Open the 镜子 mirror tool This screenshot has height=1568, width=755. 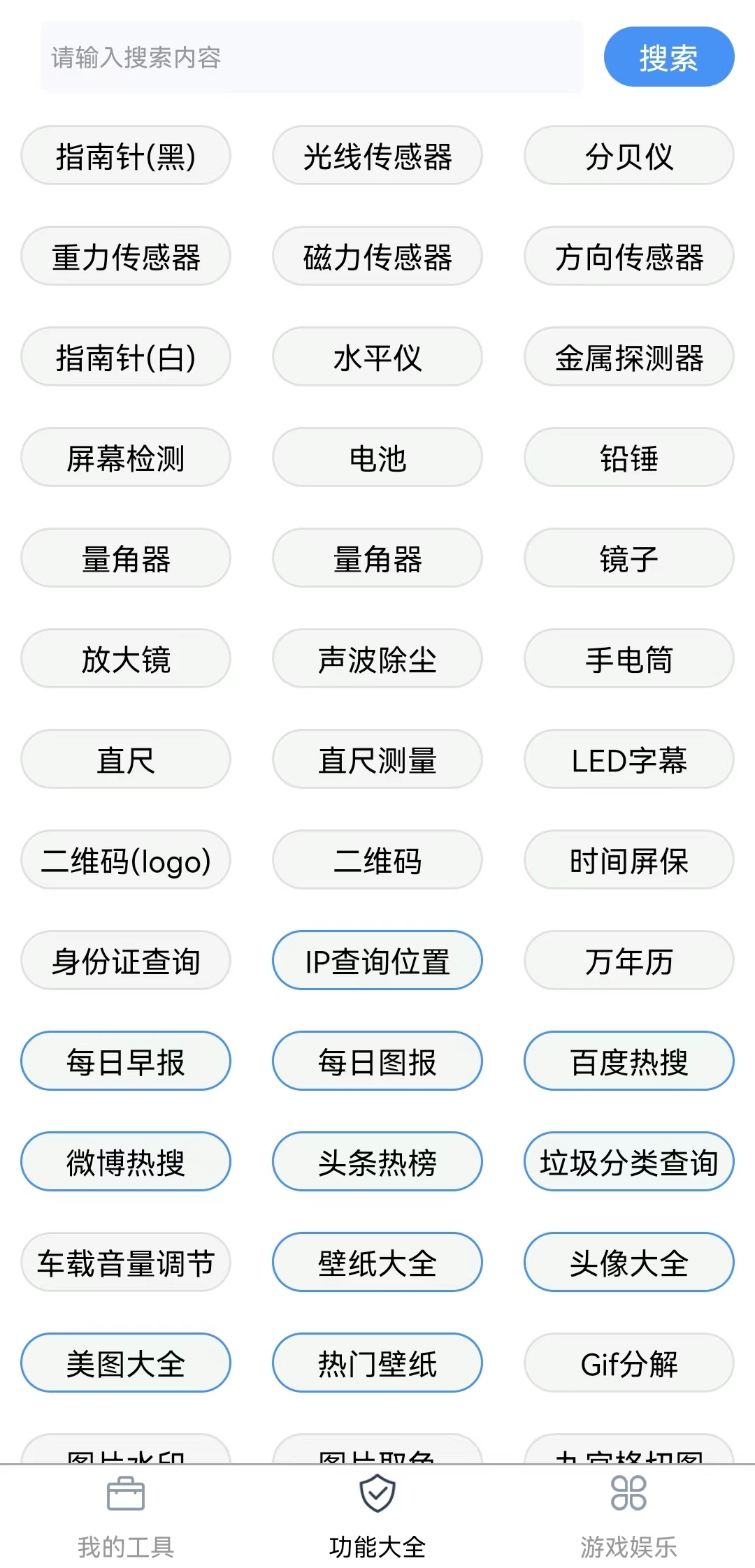pyautogui.click(x=629, y=558)
